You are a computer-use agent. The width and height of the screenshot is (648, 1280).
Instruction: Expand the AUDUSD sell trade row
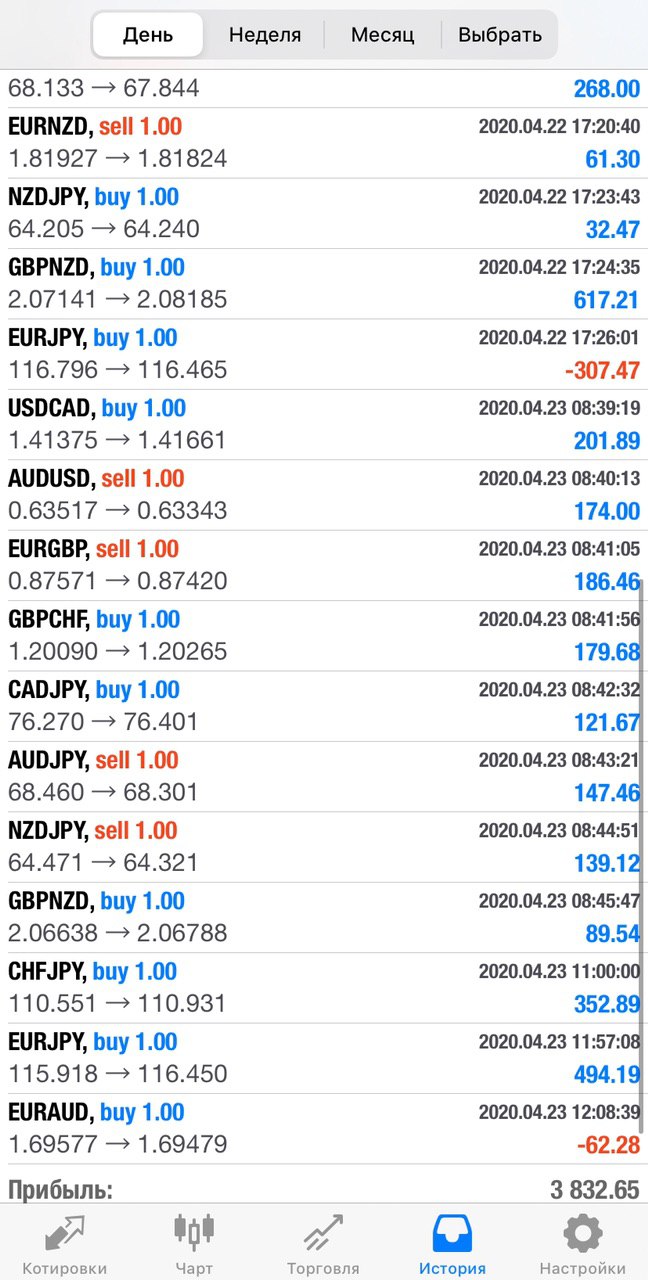(x=324, y=495)
